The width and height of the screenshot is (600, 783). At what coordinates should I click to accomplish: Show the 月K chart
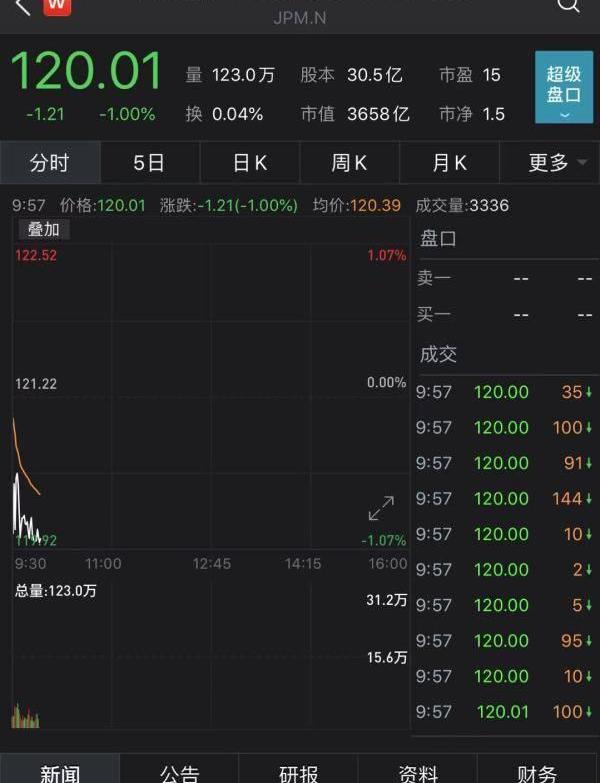449,163
